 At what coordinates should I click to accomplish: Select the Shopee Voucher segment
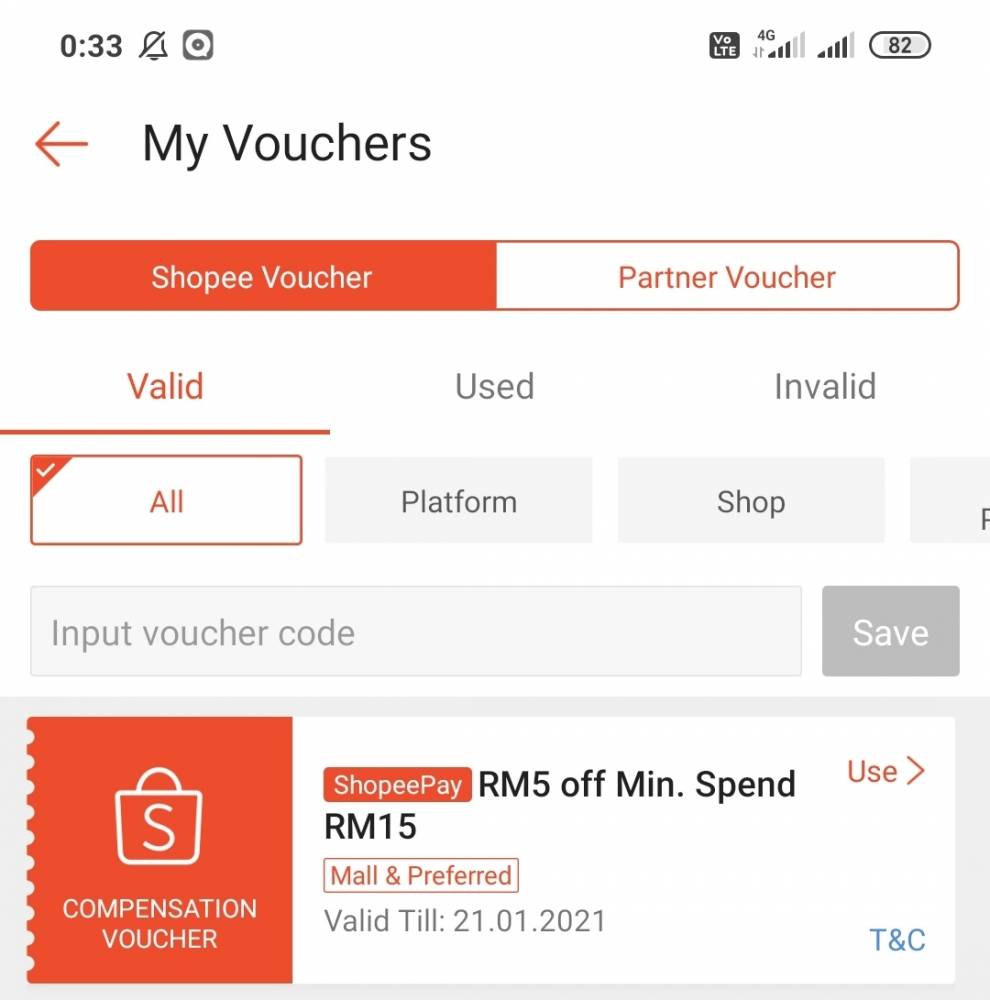tap(262, 277)
